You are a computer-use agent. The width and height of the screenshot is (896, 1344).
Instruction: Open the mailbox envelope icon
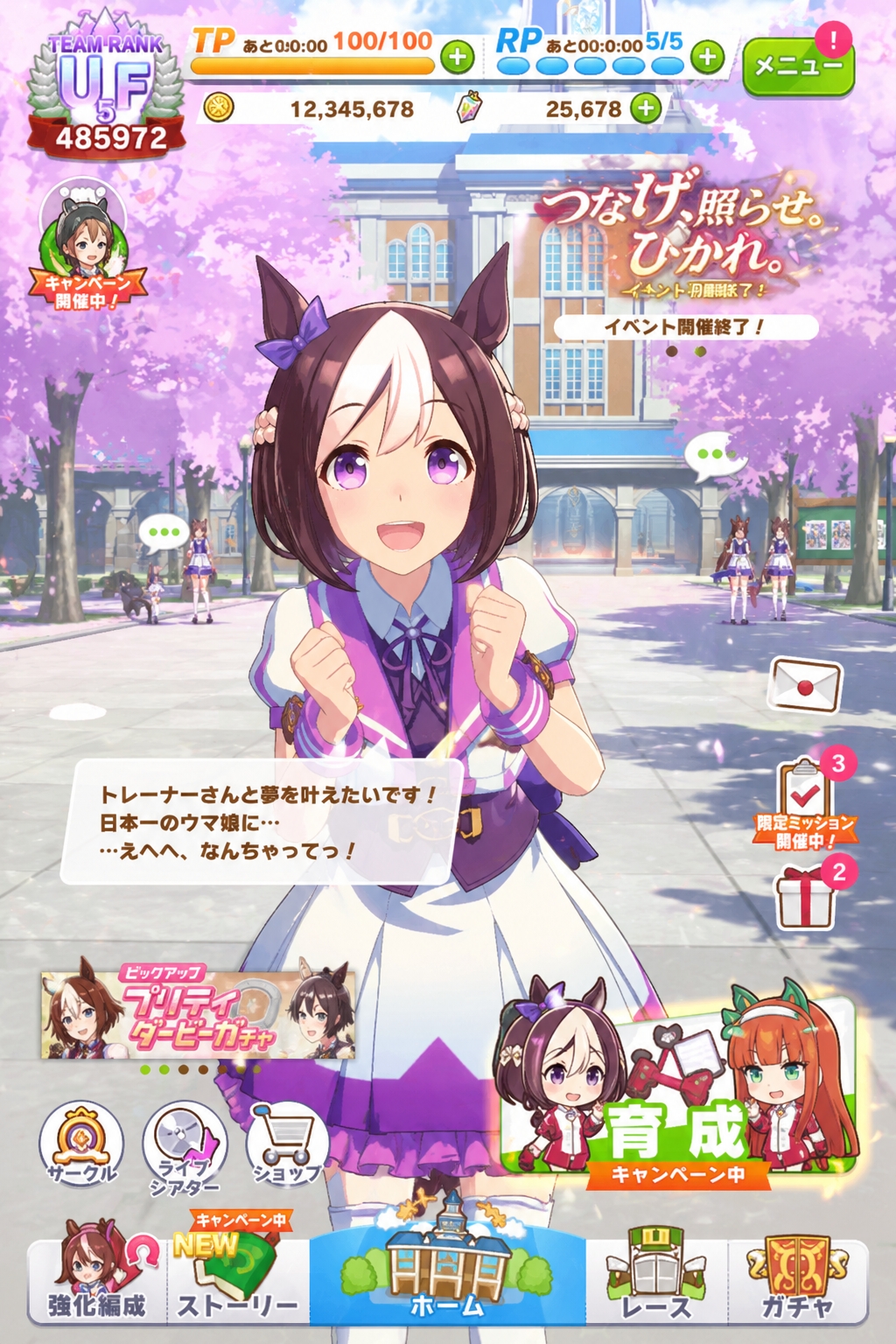point(806,686)
